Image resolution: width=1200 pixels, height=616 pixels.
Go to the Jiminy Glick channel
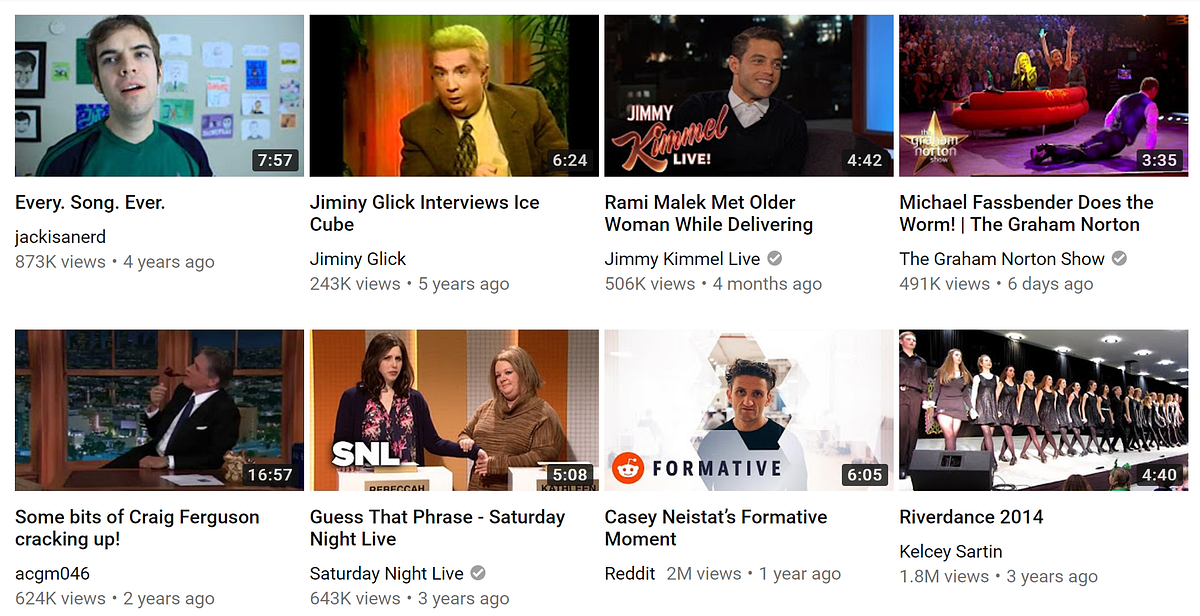357,259
